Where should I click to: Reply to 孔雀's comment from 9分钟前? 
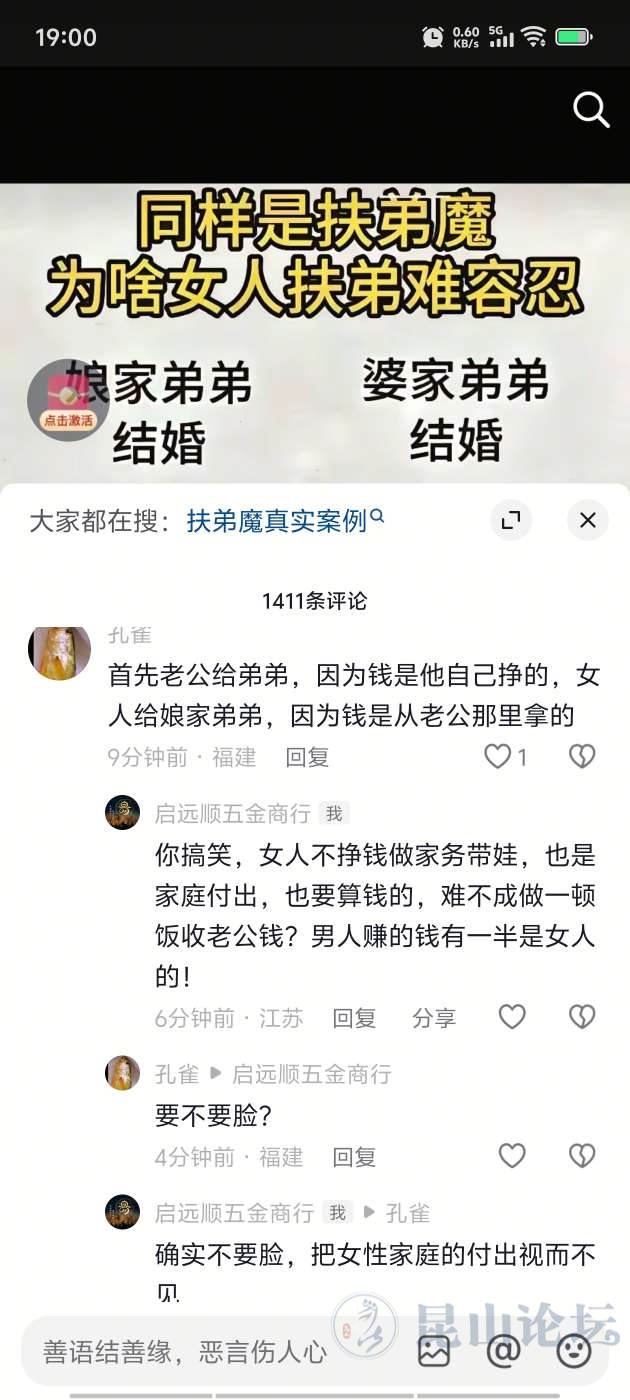[307, 757]
